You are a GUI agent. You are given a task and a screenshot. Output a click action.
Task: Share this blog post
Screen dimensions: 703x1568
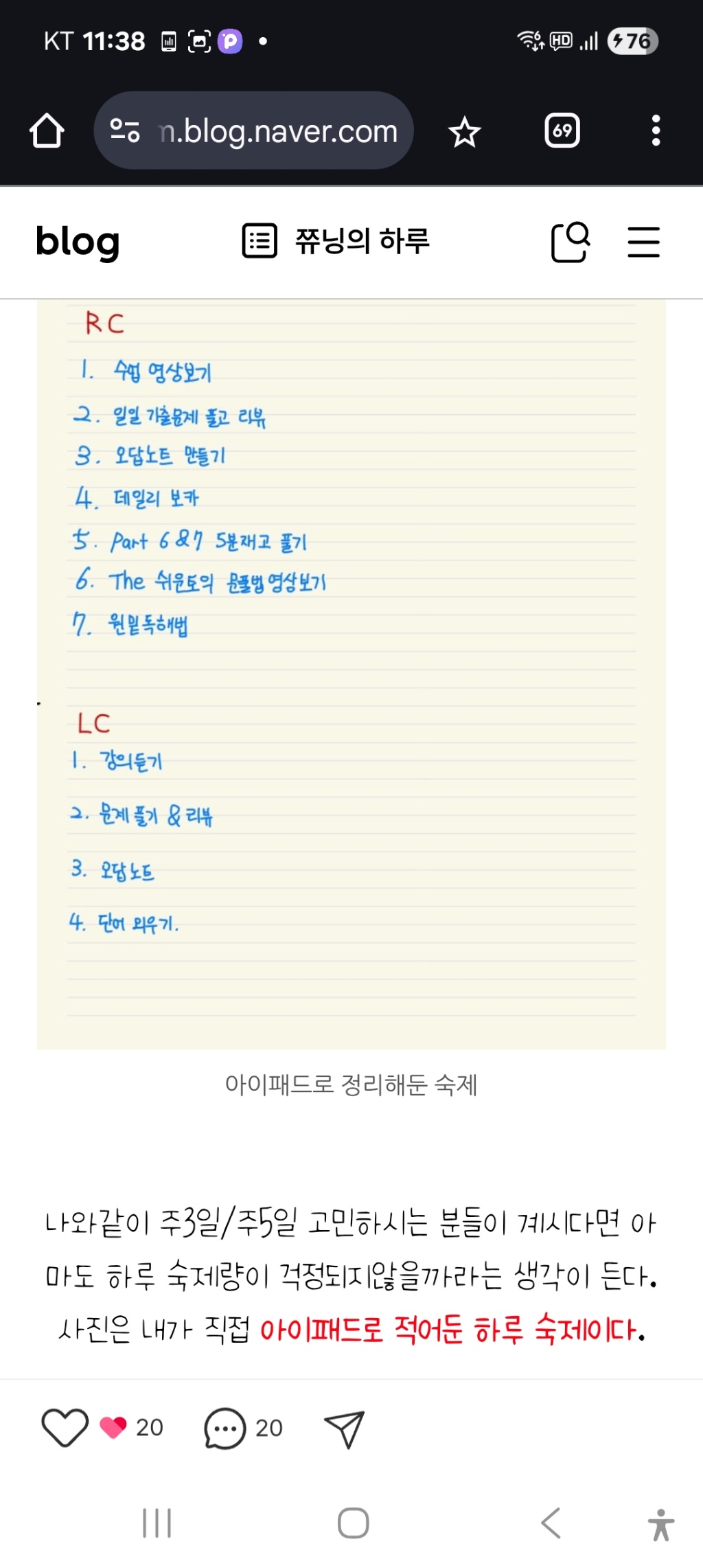coord(344,1429)
